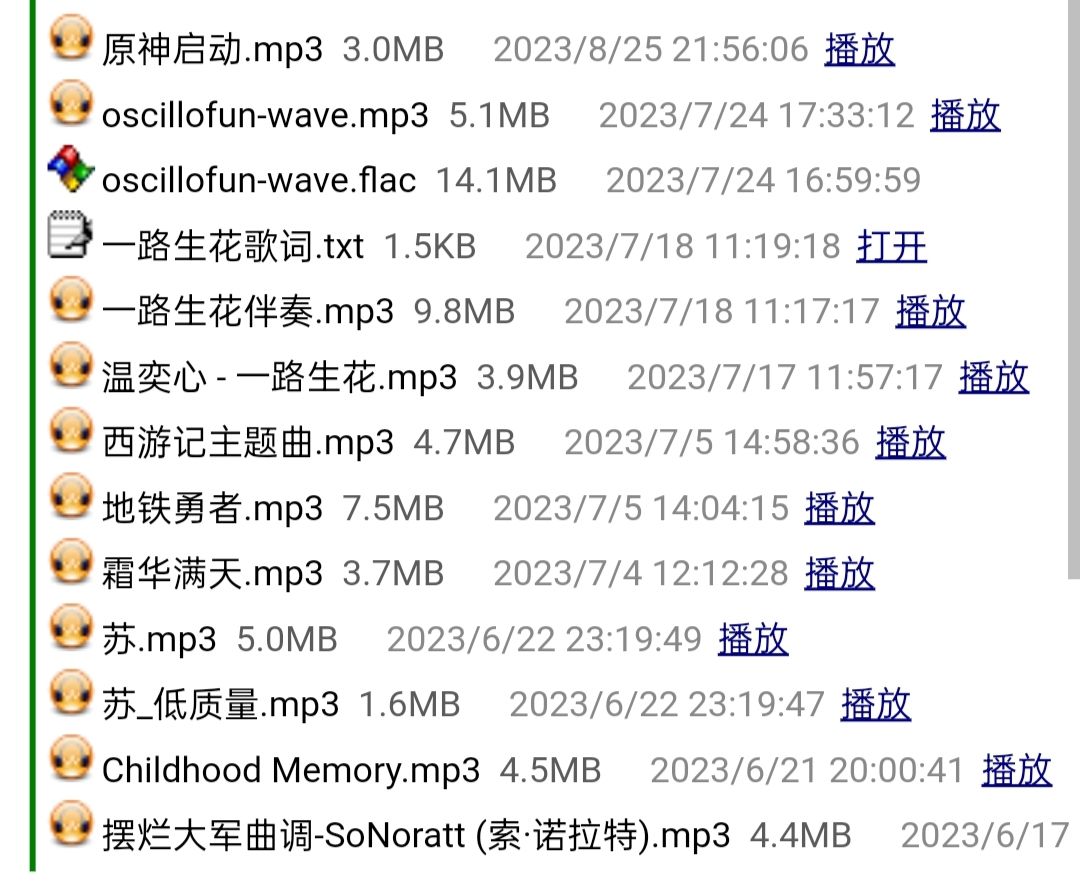Viewport: 1080px width, 887px height.
Task: Play oscillofun-wave.mp3 using 播放 link
Action: coord(965,115)
